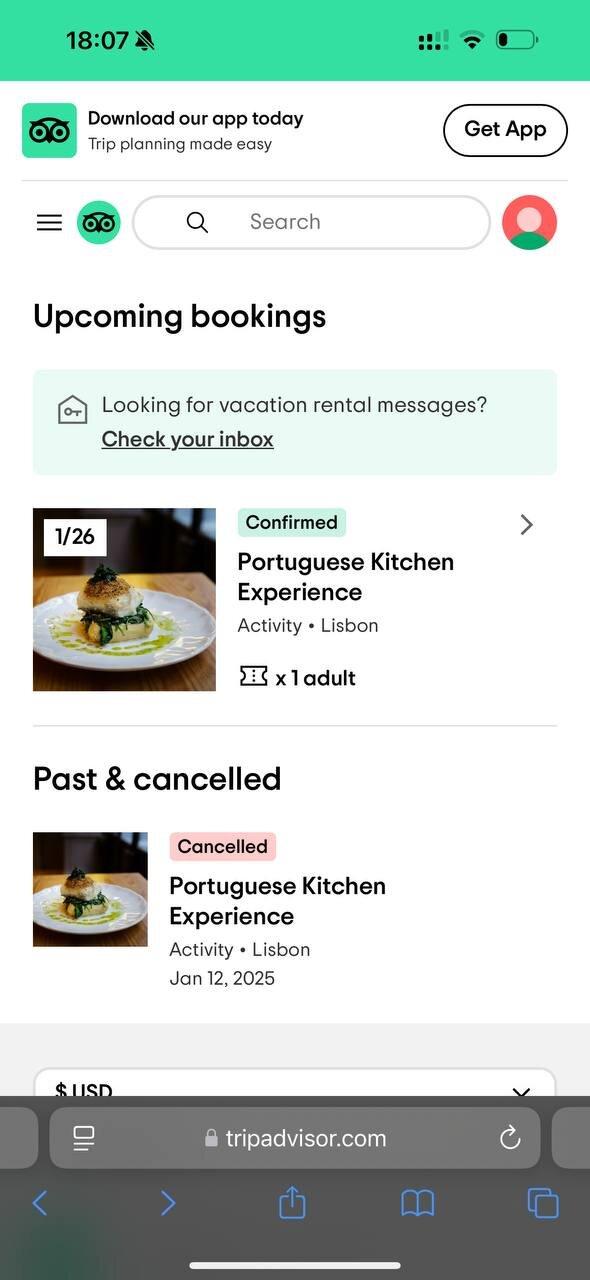Open the hamburger menu
Image resolution: width=590 pixels, height=1280 pixels.
(x=49, y=222)
